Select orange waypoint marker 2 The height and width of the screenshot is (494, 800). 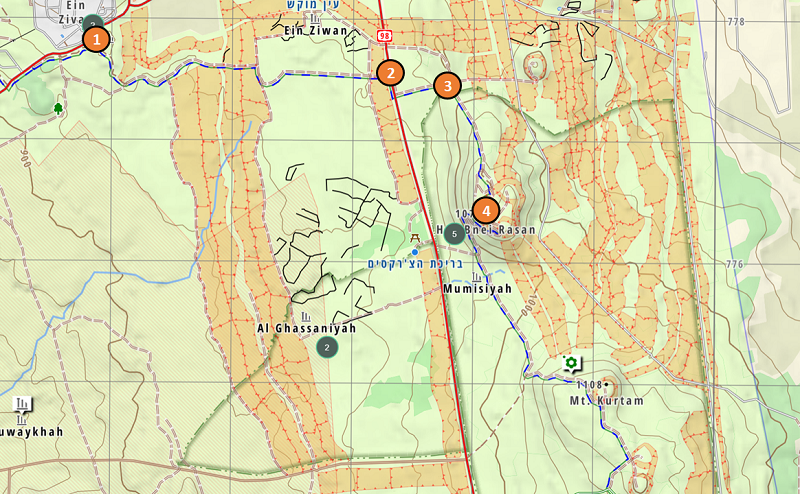(390, 73)
